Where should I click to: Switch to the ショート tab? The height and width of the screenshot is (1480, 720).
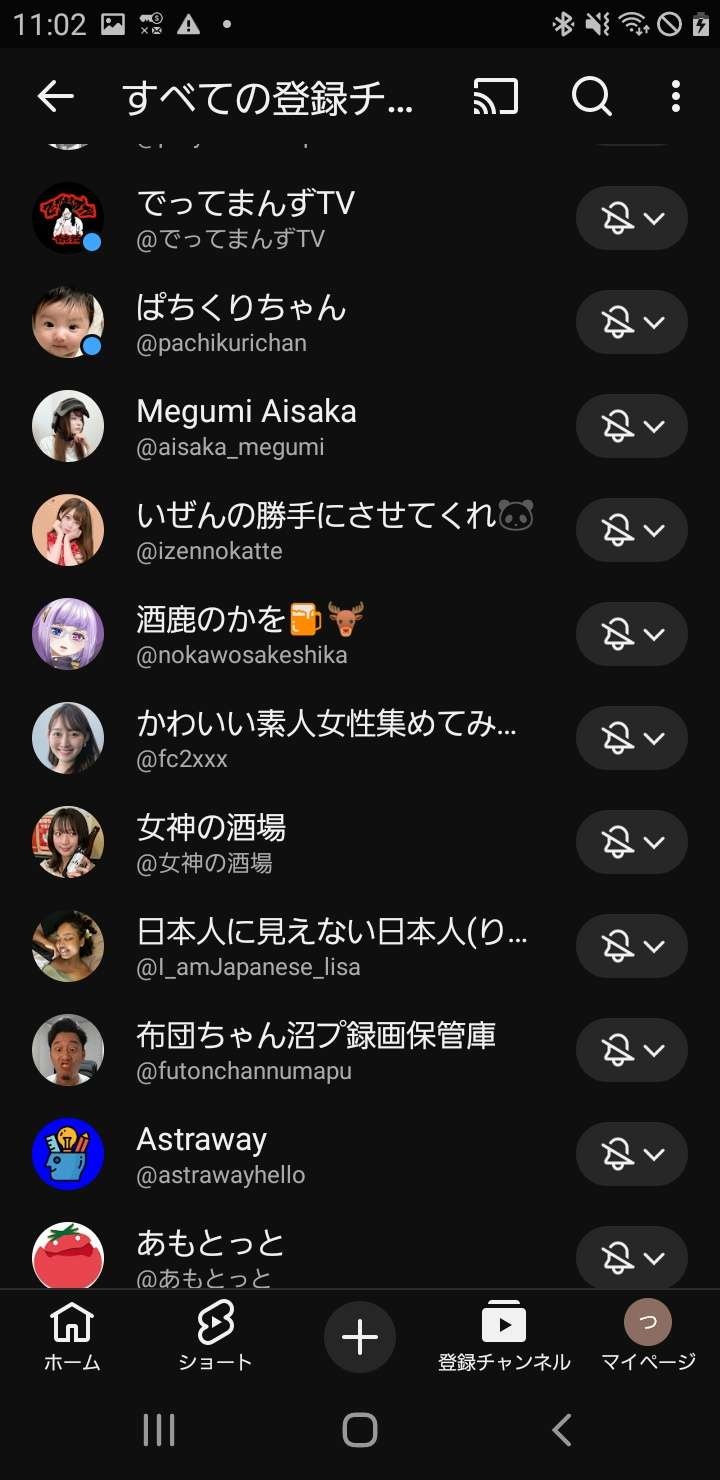[215, 1336]
